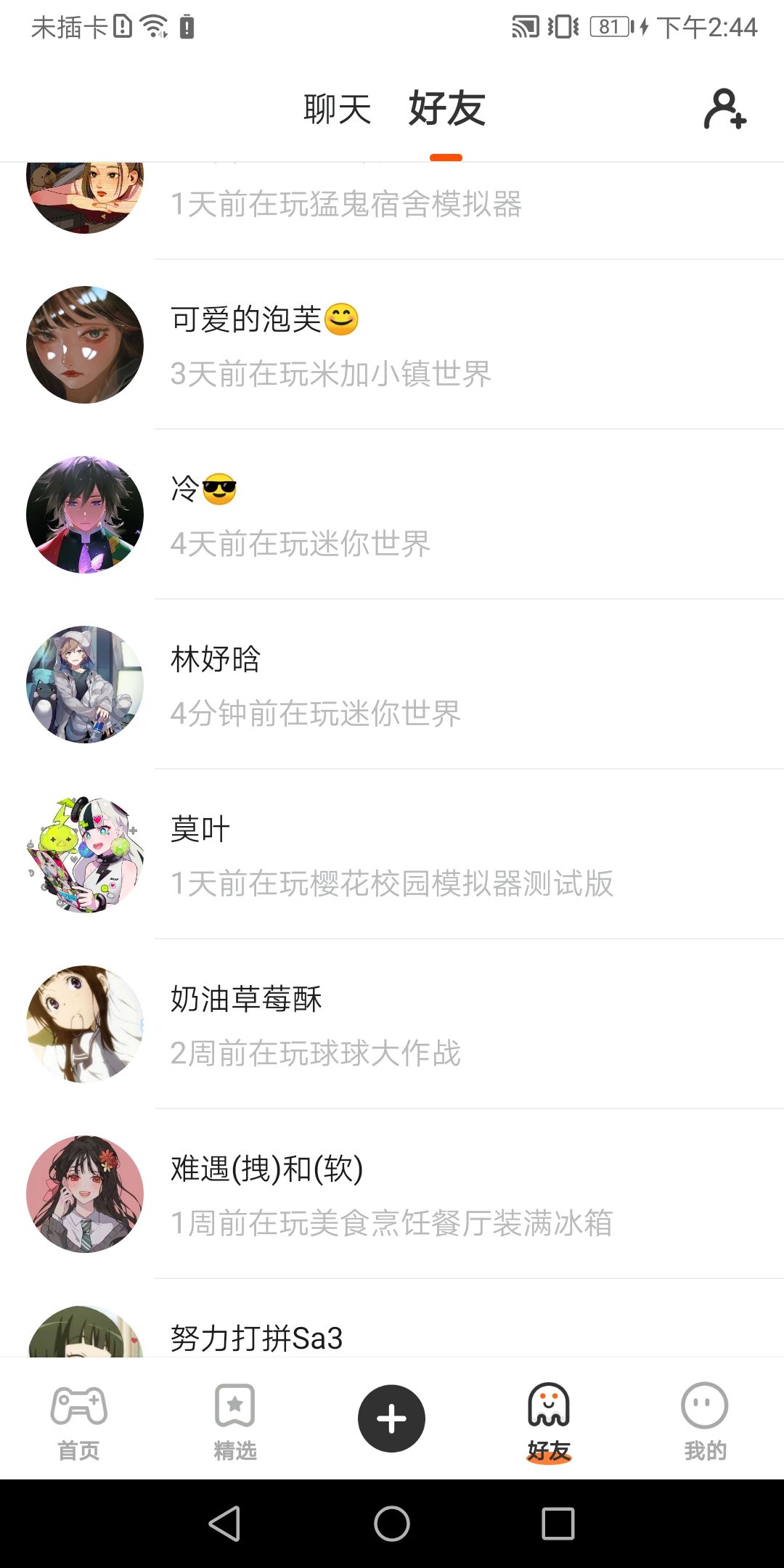
Task: Tap on friend 奶油草莓酥
Action: click(x=392, y=1024)
